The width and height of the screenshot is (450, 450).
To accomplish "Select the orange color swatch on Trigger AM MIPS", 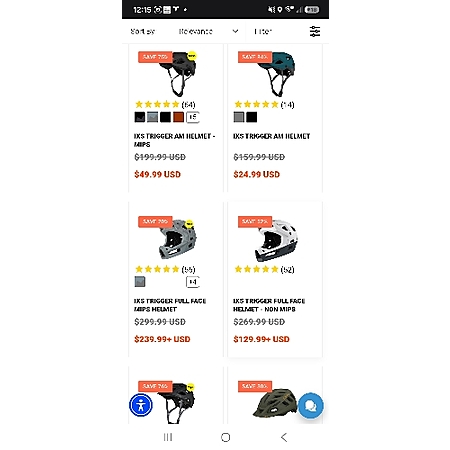I will (178, 117).
